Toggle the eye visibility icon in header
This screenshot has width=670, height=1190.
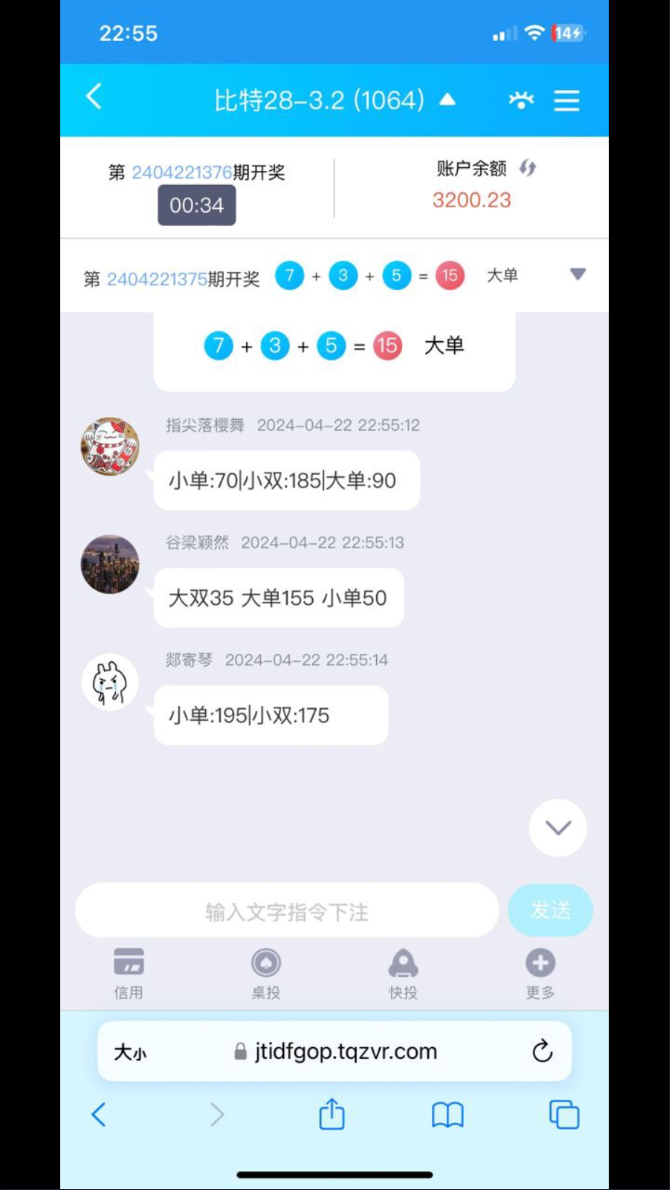[x=521, y=100]
